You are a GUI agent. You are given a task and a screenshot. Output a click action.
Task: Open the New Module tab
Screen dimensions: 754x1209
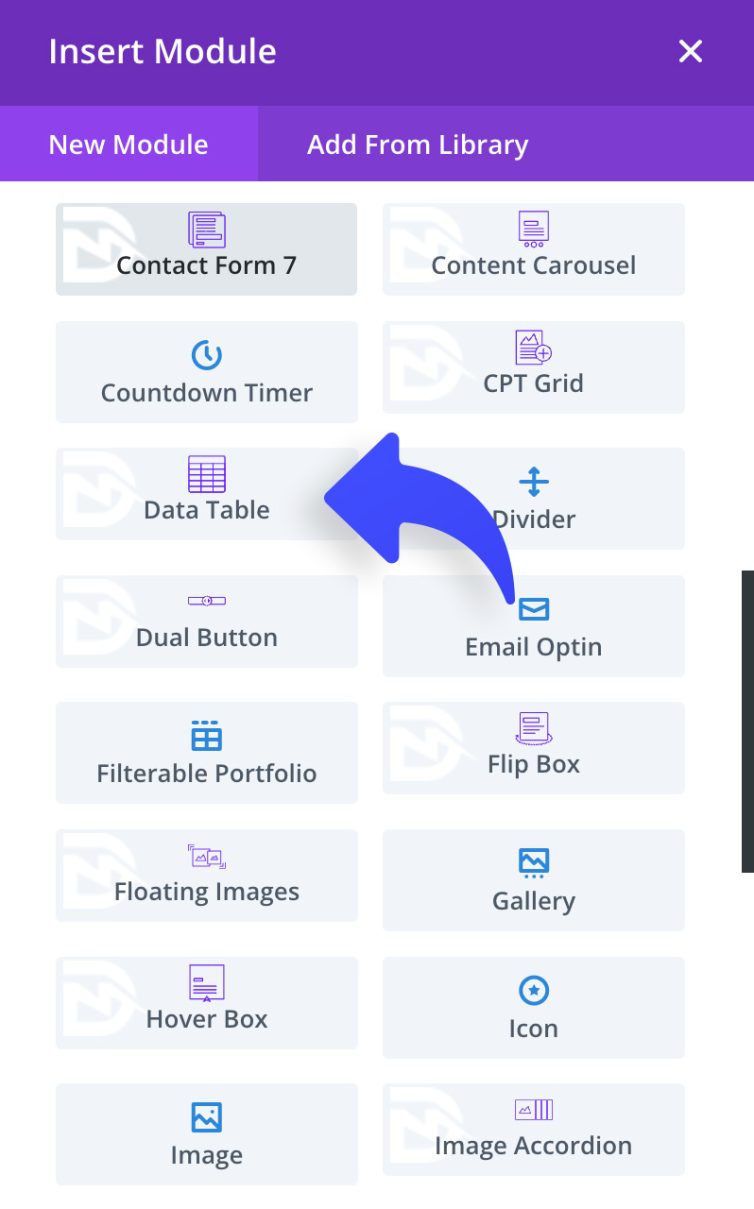pyautogui.click(x=127, y=144)
